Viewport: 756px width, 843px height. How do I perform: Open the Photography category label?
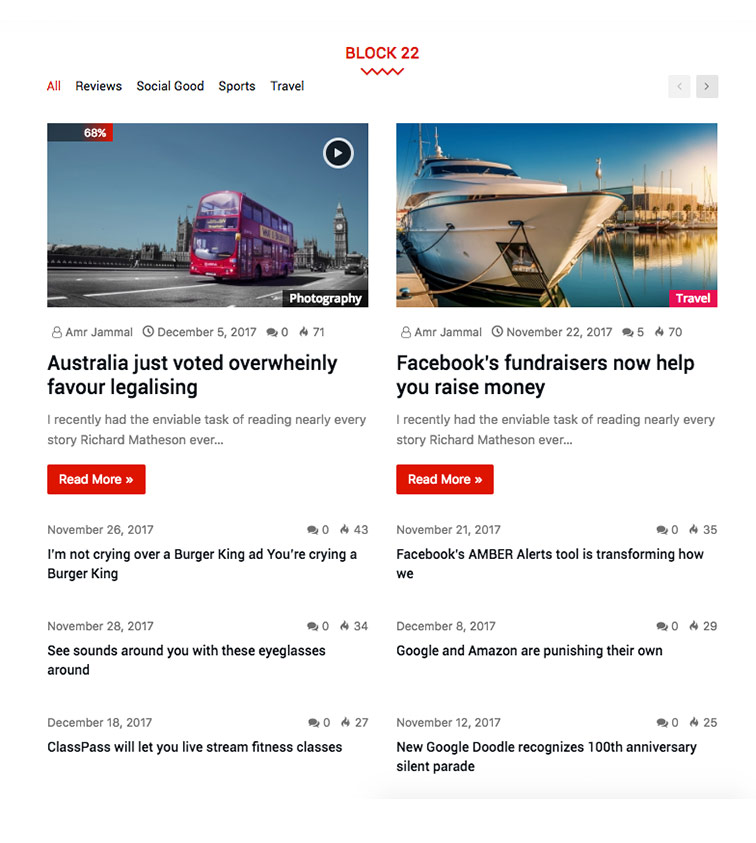(x=325, y=298)
